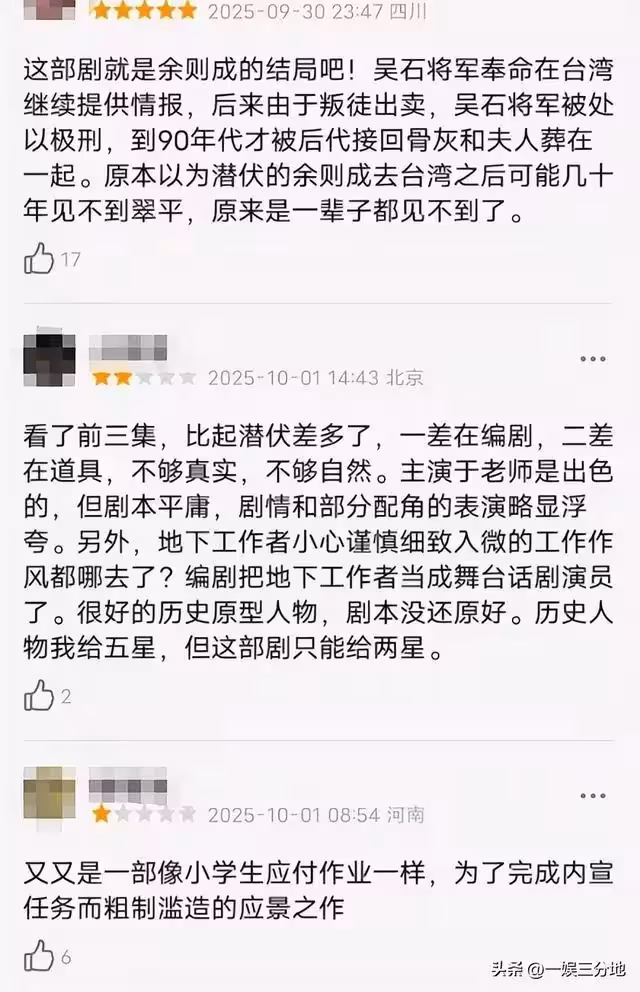This screenshot has height=992, width=640.
Task: Like the two-star review from 北京
Action: click(39, 695)
